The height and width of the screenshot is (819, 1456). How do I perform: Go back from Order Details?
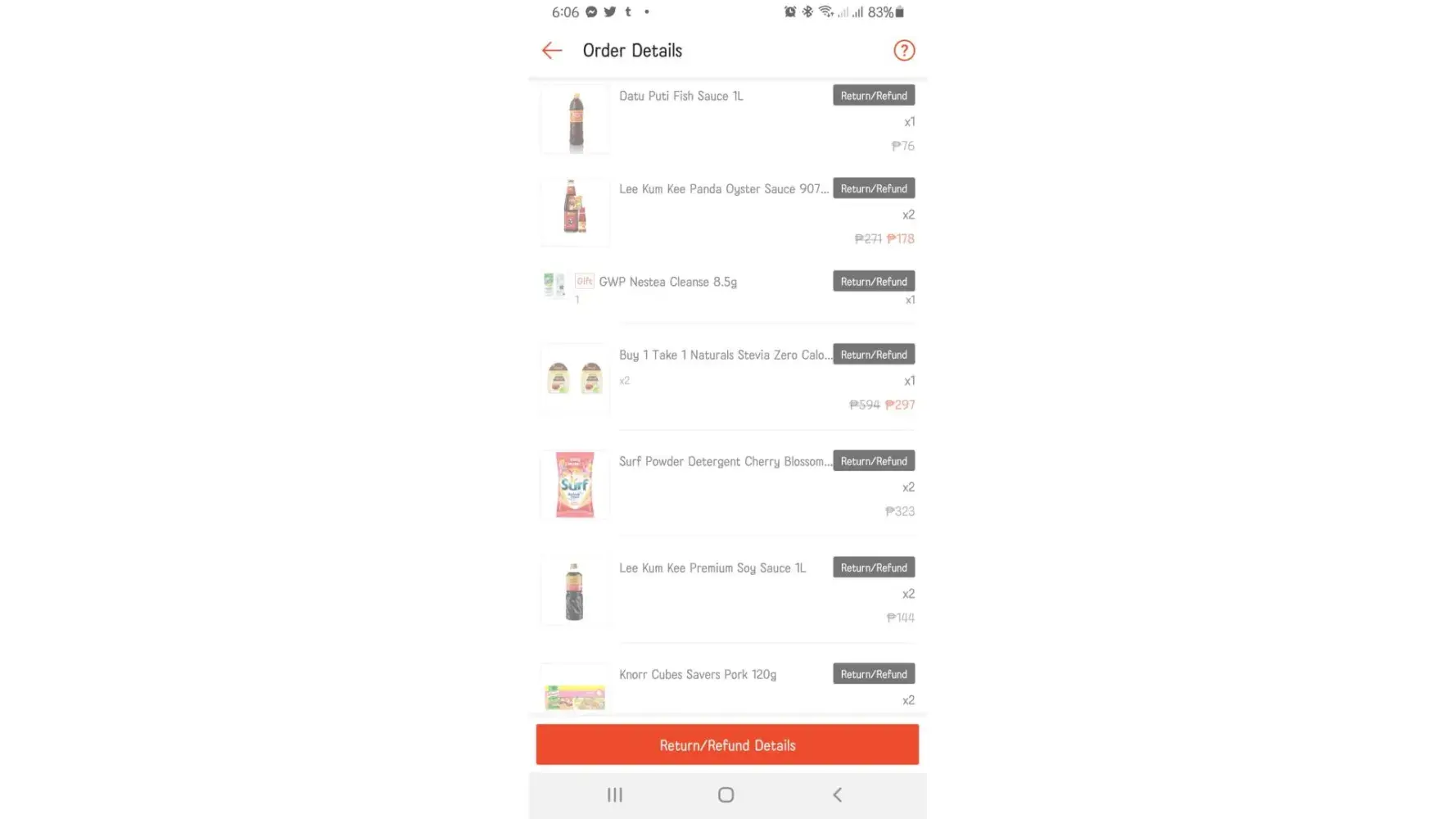point(552,51)
